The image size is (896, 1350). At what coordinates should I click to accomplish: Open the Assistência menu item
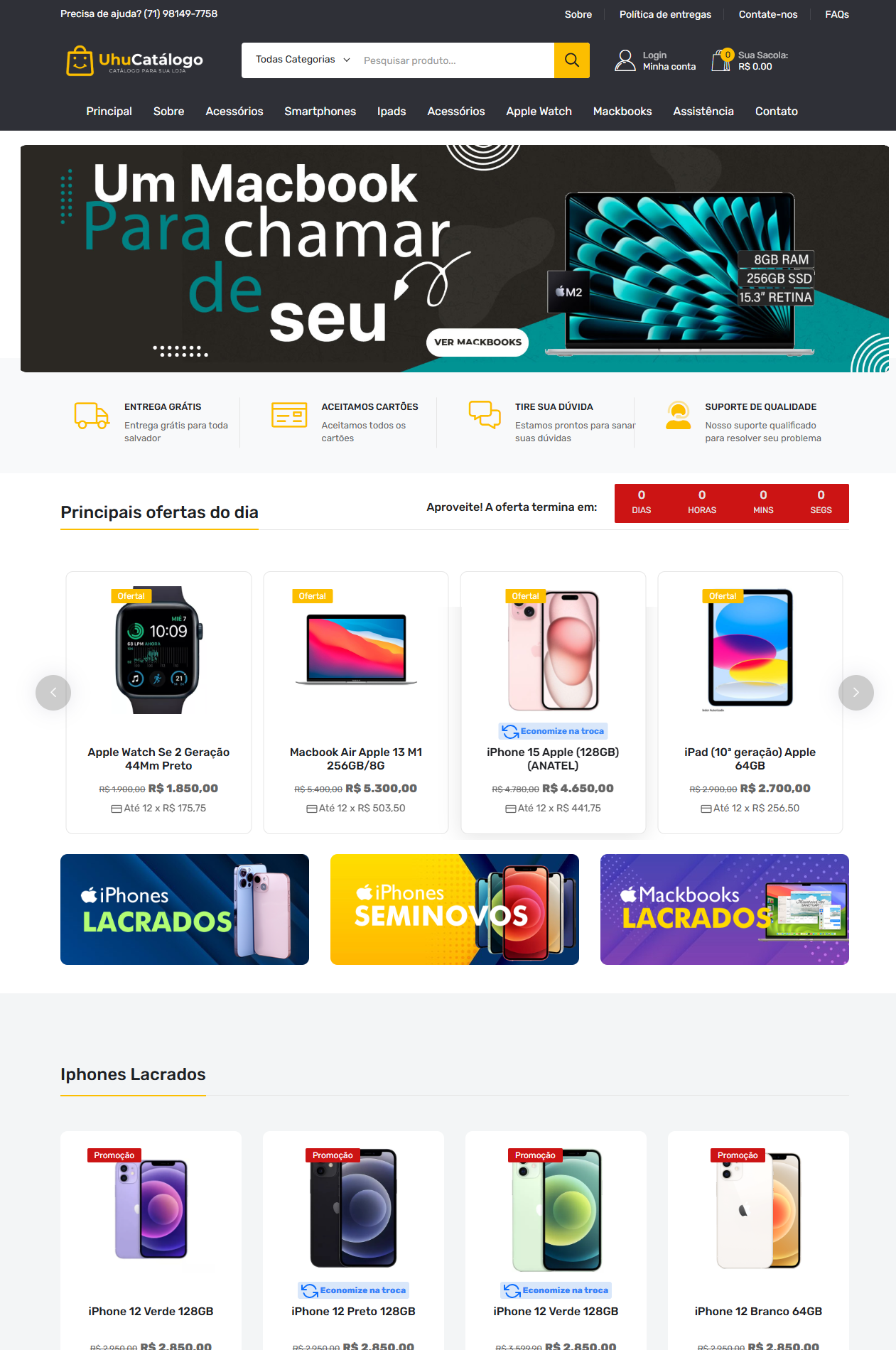(x=703, y=112)
